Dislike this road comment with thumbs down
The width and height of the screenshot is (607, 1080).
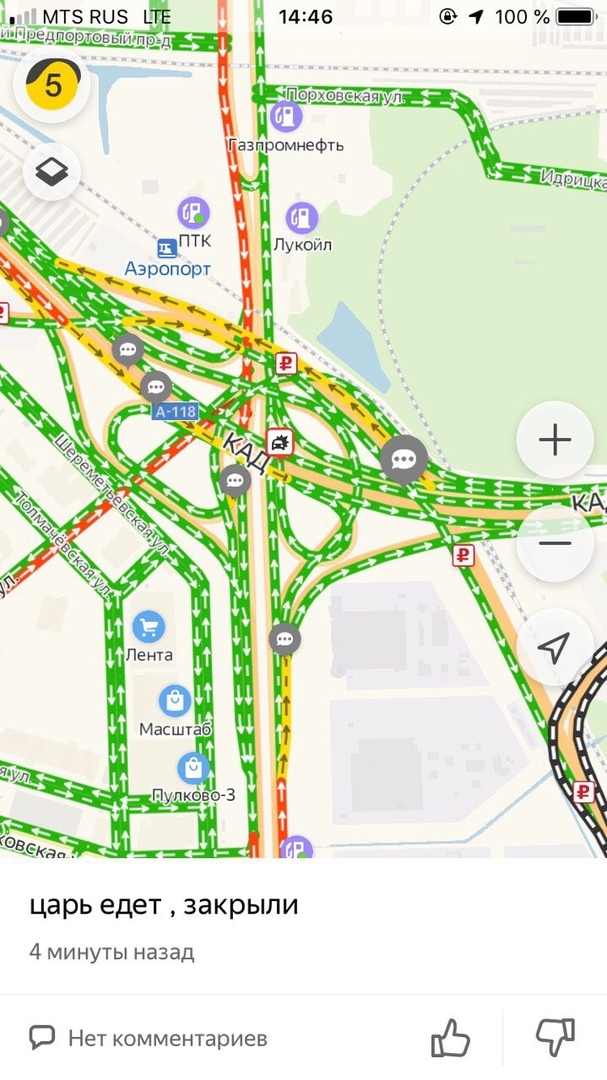point(555,1038)
